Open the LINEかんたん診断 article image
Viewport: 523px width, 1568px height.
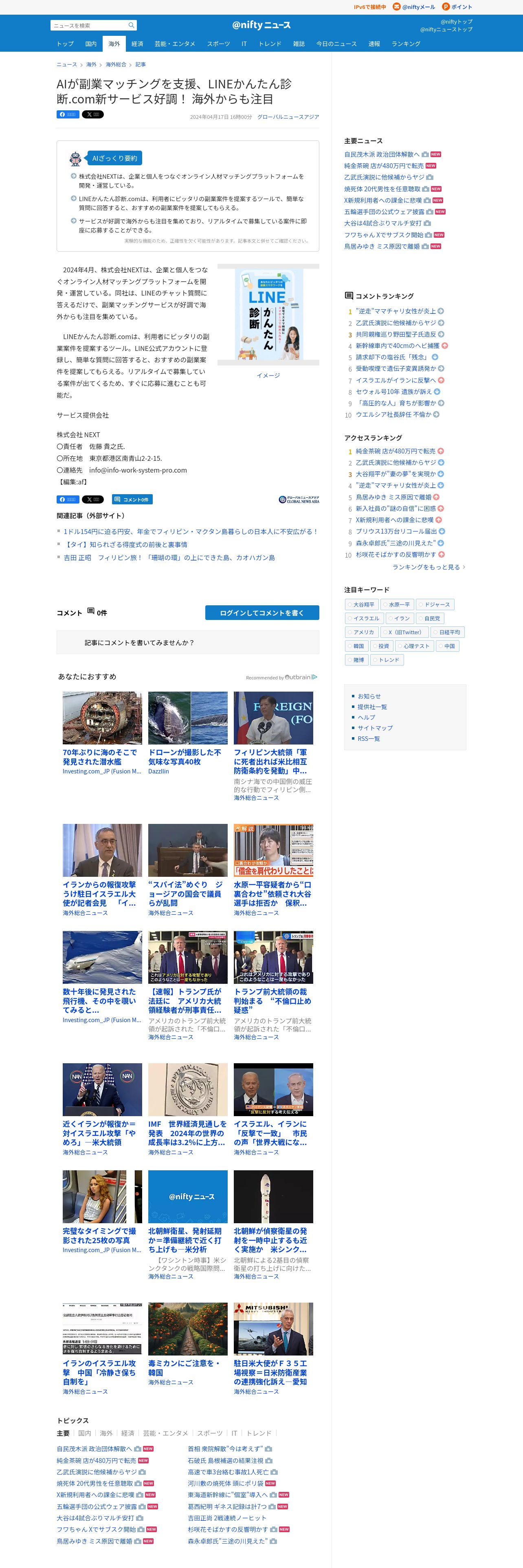point(268,315)
